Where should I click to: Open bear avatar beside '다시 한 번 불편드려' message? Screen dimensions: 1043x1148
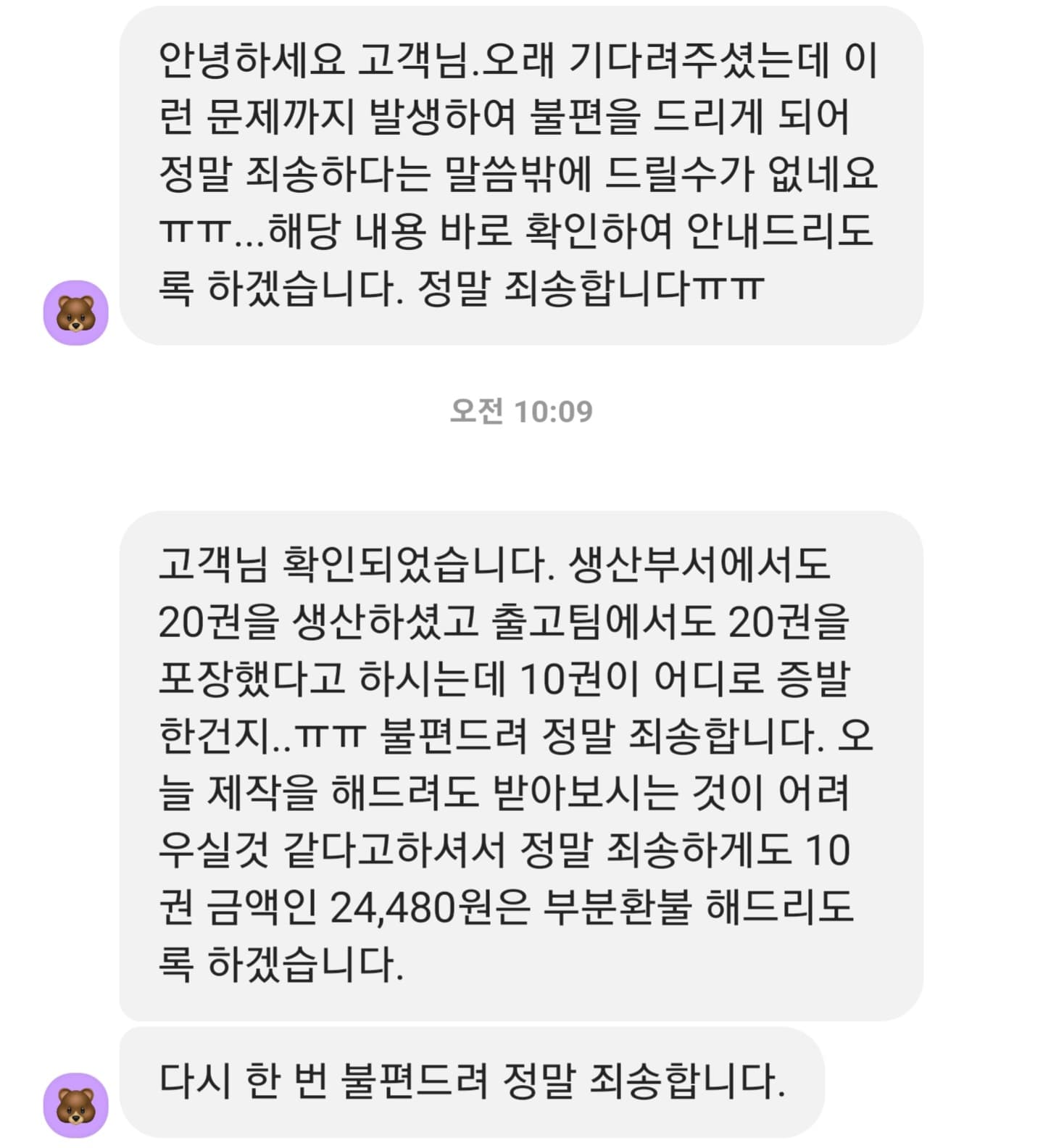coord(76,1105)
